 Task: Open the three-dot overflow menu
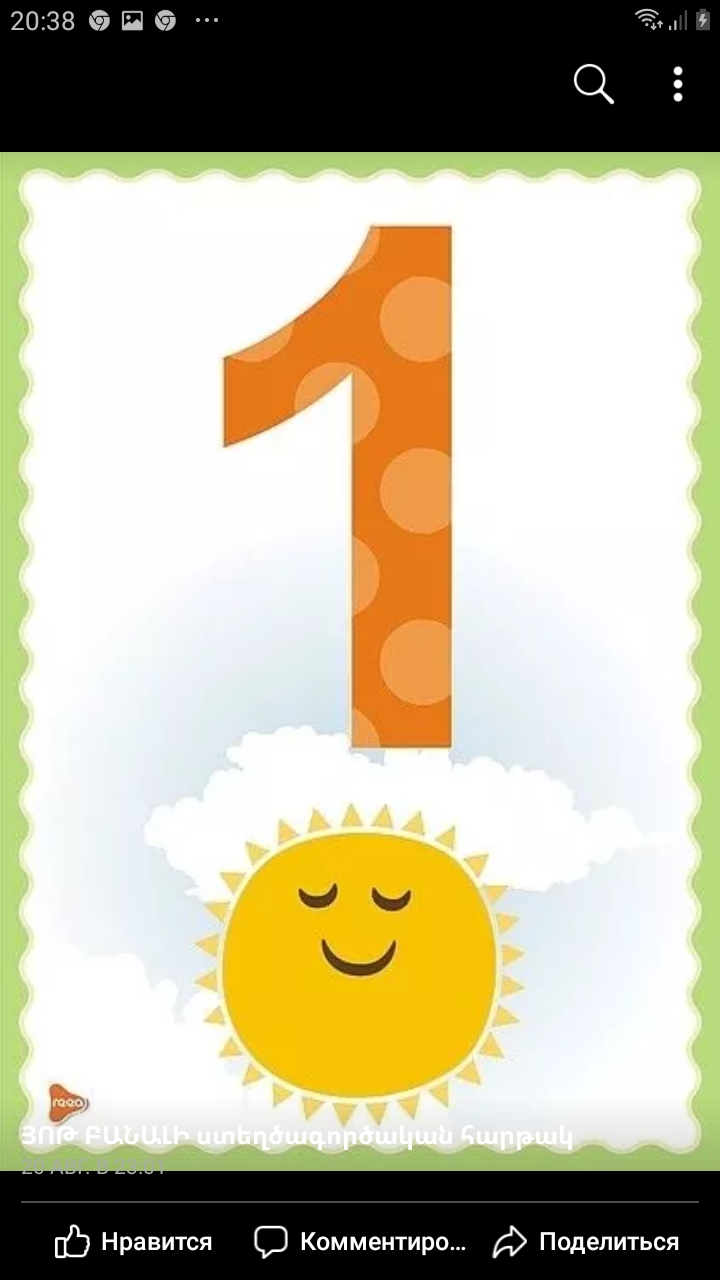click(x=678, y=85)
